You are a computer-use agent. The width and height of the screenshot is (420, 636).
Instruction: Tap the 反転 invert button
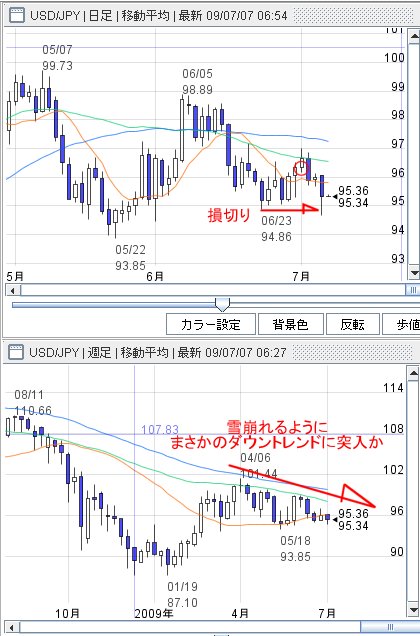coord(353,324)
